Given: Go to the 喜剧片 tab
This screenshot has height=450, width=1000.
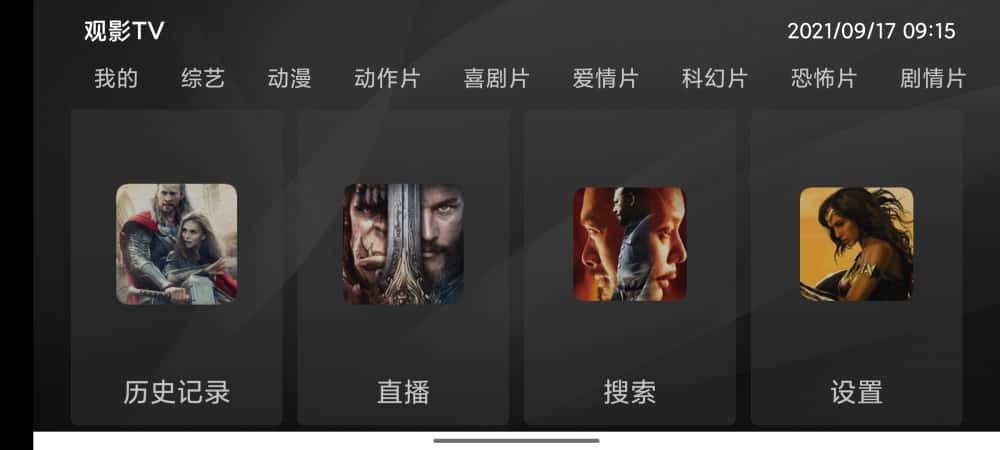Looking at the screenshot, I should tap(496, 79).
